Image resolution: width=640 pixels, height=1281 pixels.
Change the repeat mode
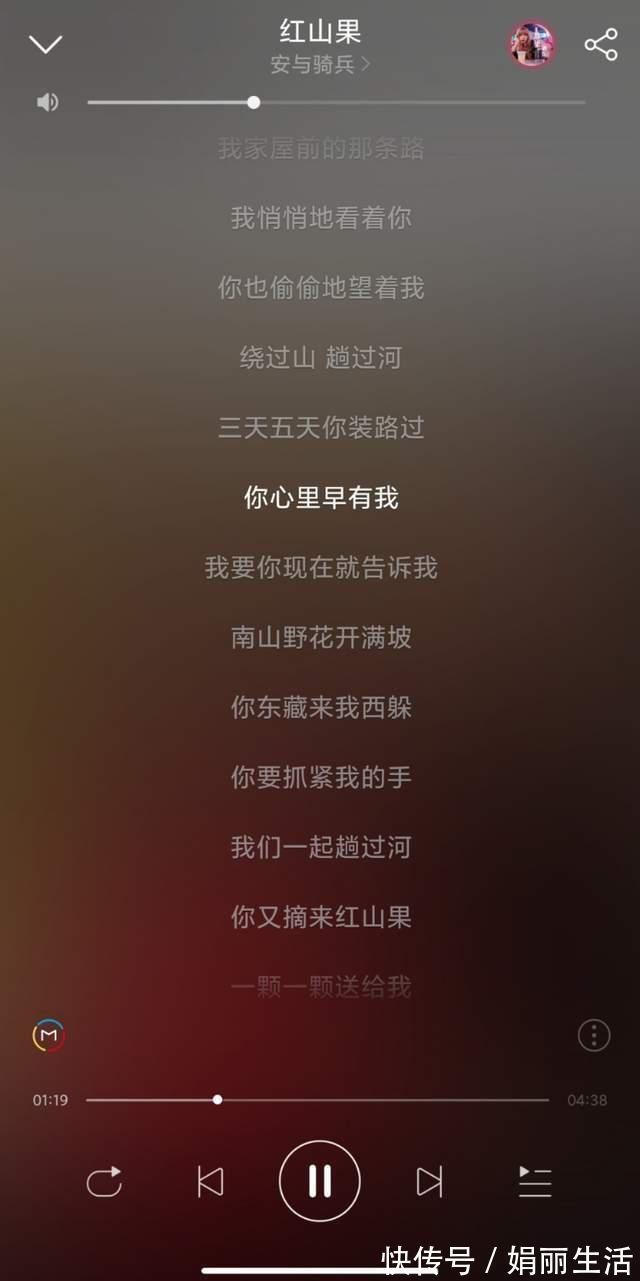pos(104,1182)
